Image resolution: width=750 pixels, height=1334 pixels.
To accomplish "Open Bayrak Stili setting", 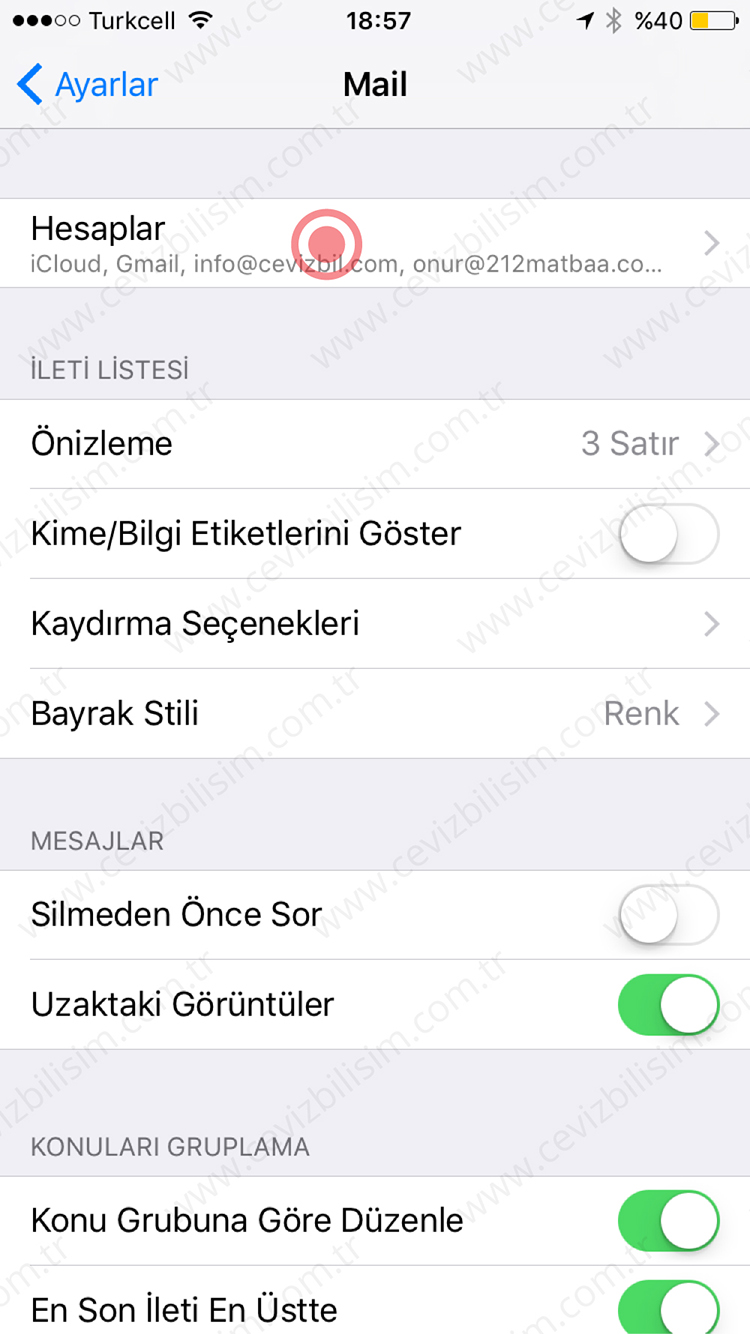I will (375, 714).
